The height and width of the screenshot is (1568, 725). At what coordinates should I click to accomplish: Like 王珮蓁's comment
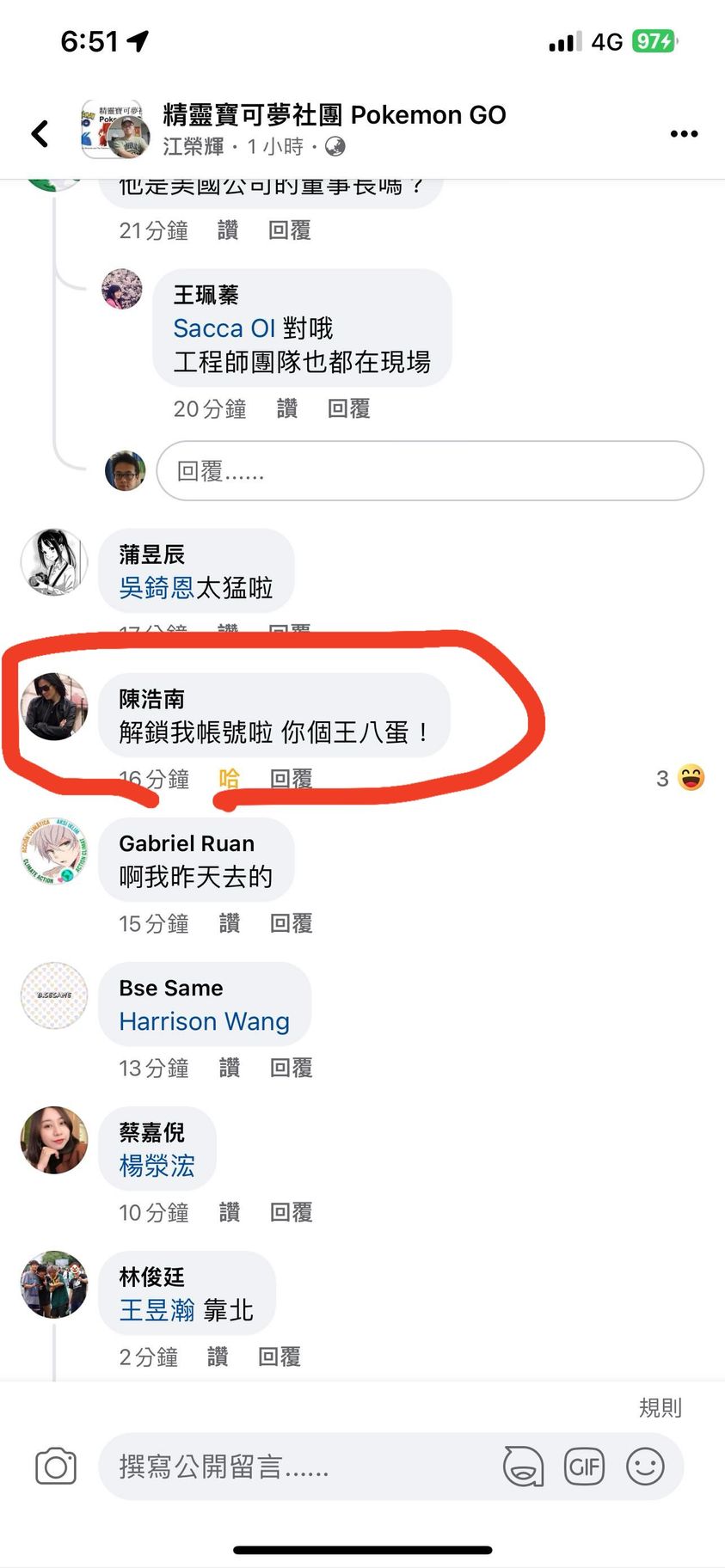[287, 408]
